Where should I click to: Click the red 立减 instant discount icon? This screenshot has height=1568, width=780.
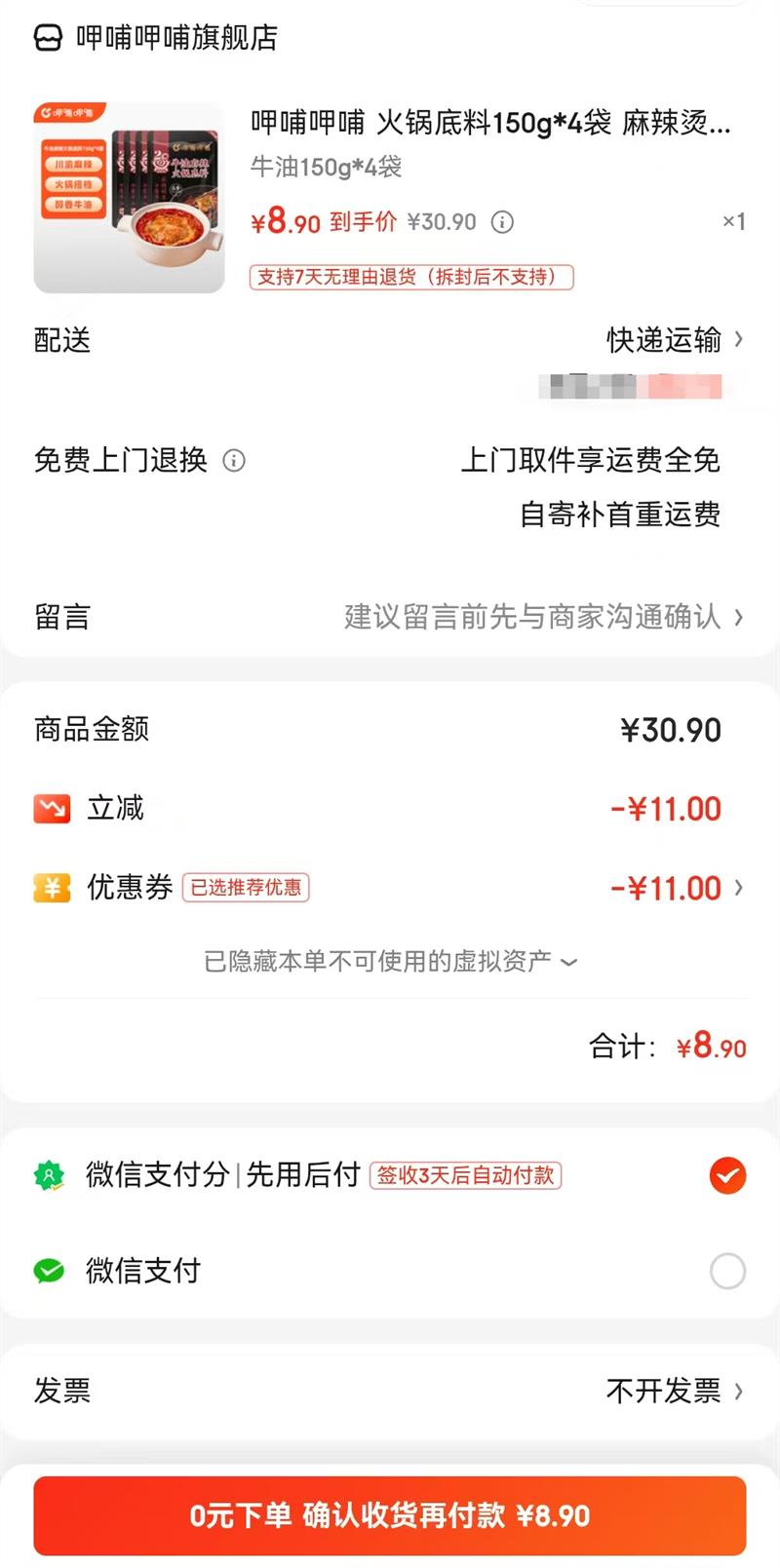tap(52, 808)
